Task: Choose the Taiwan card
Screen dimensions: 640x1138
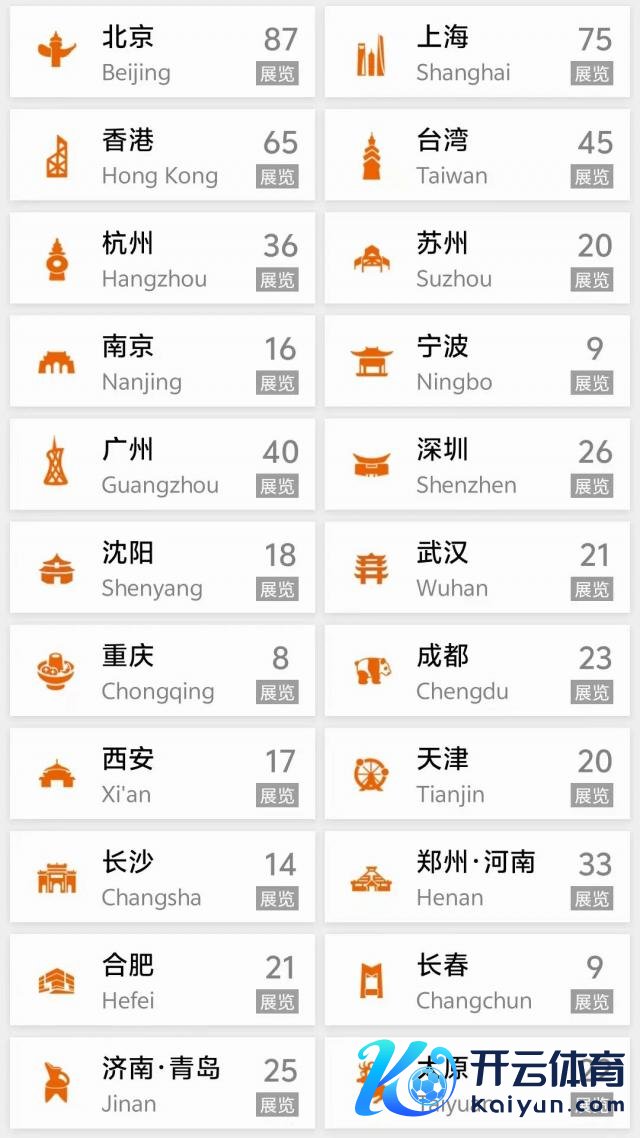Action: coord(477,156)
